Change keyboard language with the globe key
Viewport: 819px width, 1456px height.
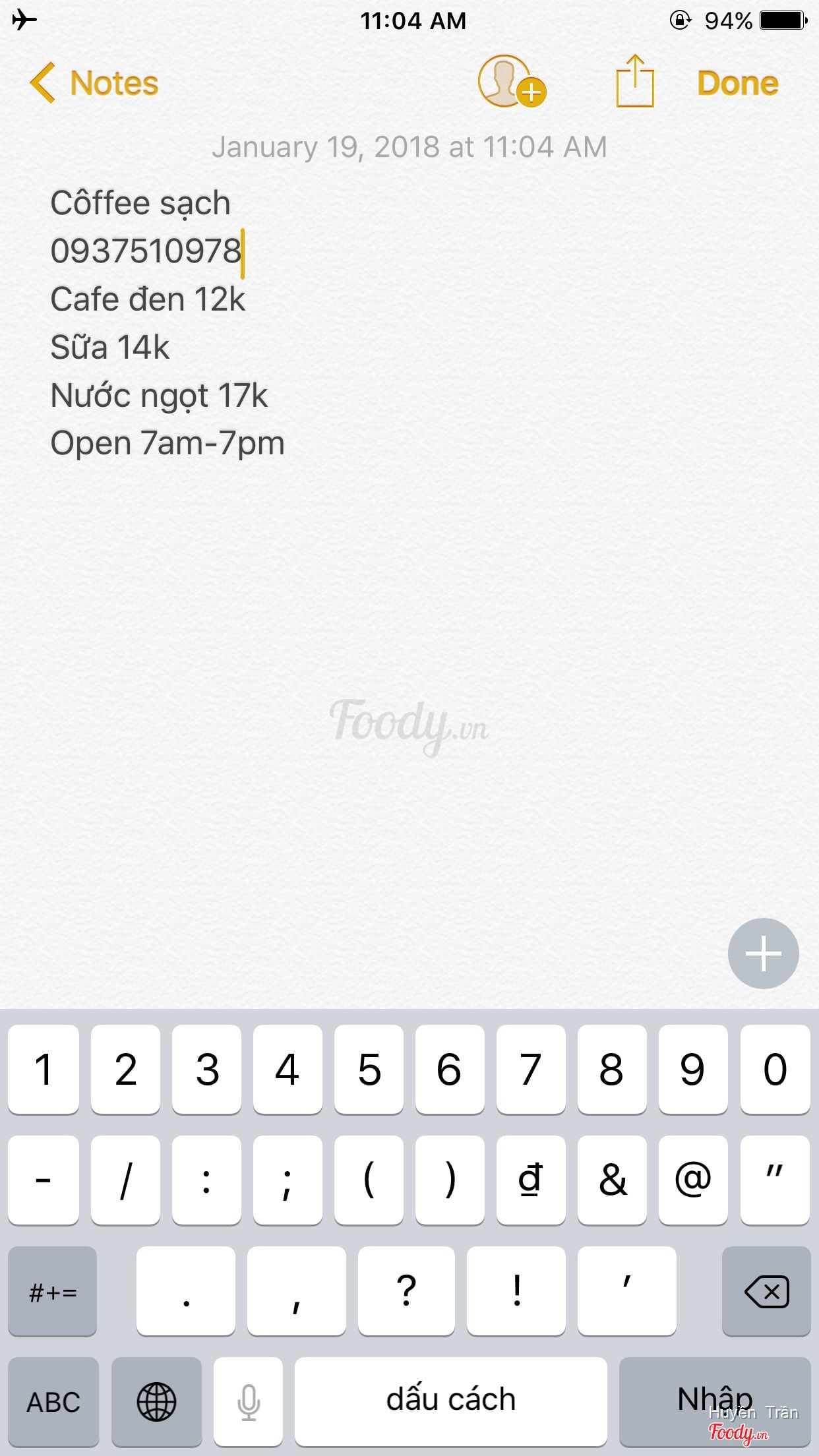pos(156,1401)
